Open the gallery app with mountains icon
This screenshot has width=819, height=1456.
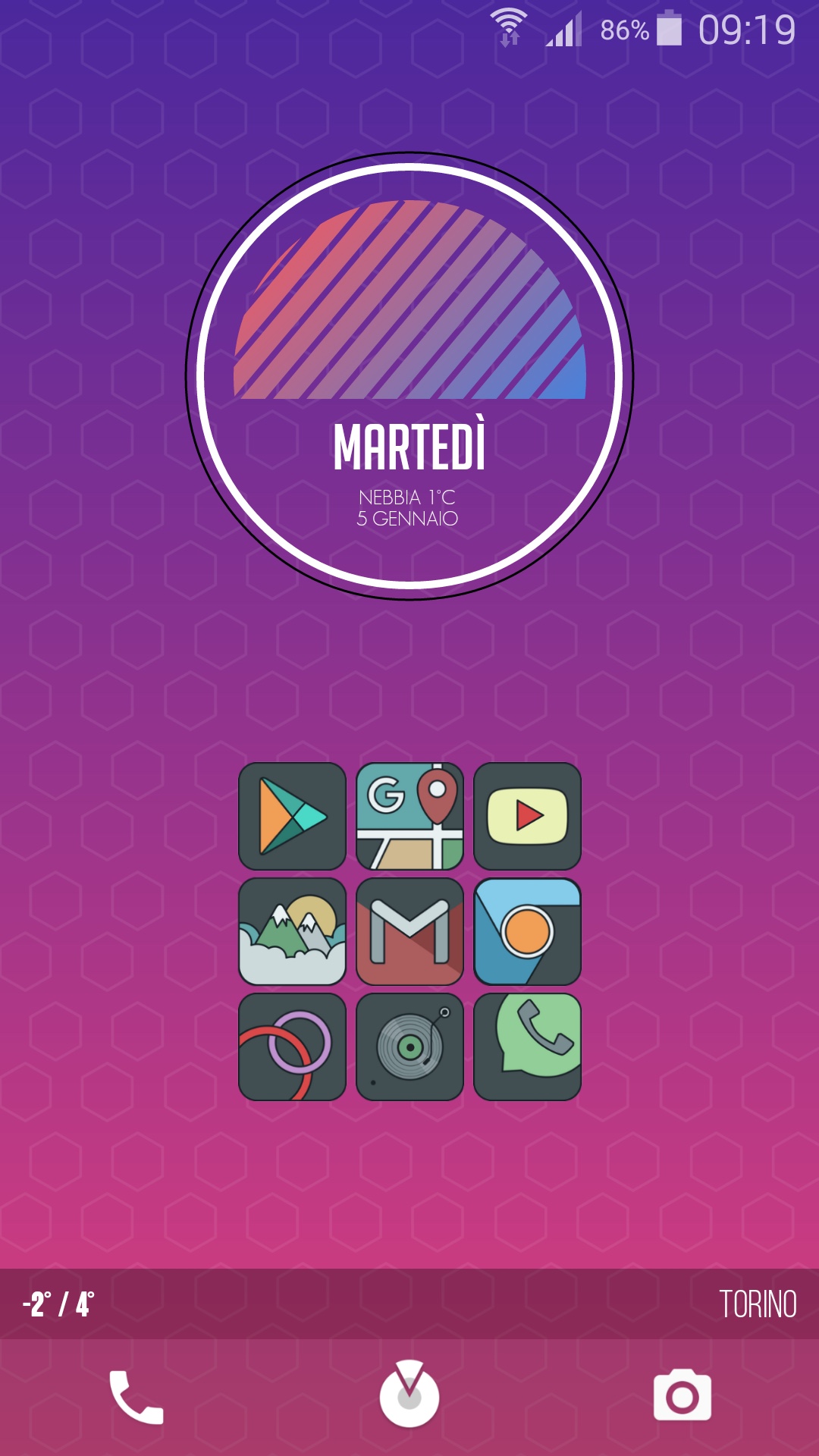point(292,931)
